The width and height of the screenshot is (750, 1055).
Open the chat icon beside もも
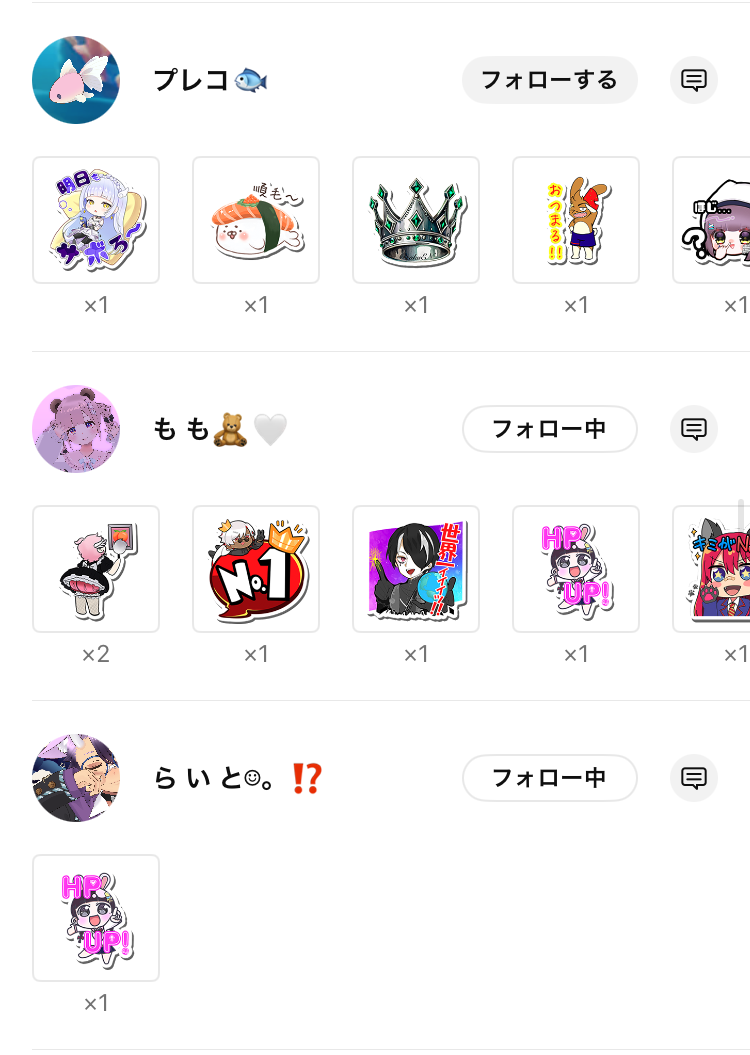694,429
